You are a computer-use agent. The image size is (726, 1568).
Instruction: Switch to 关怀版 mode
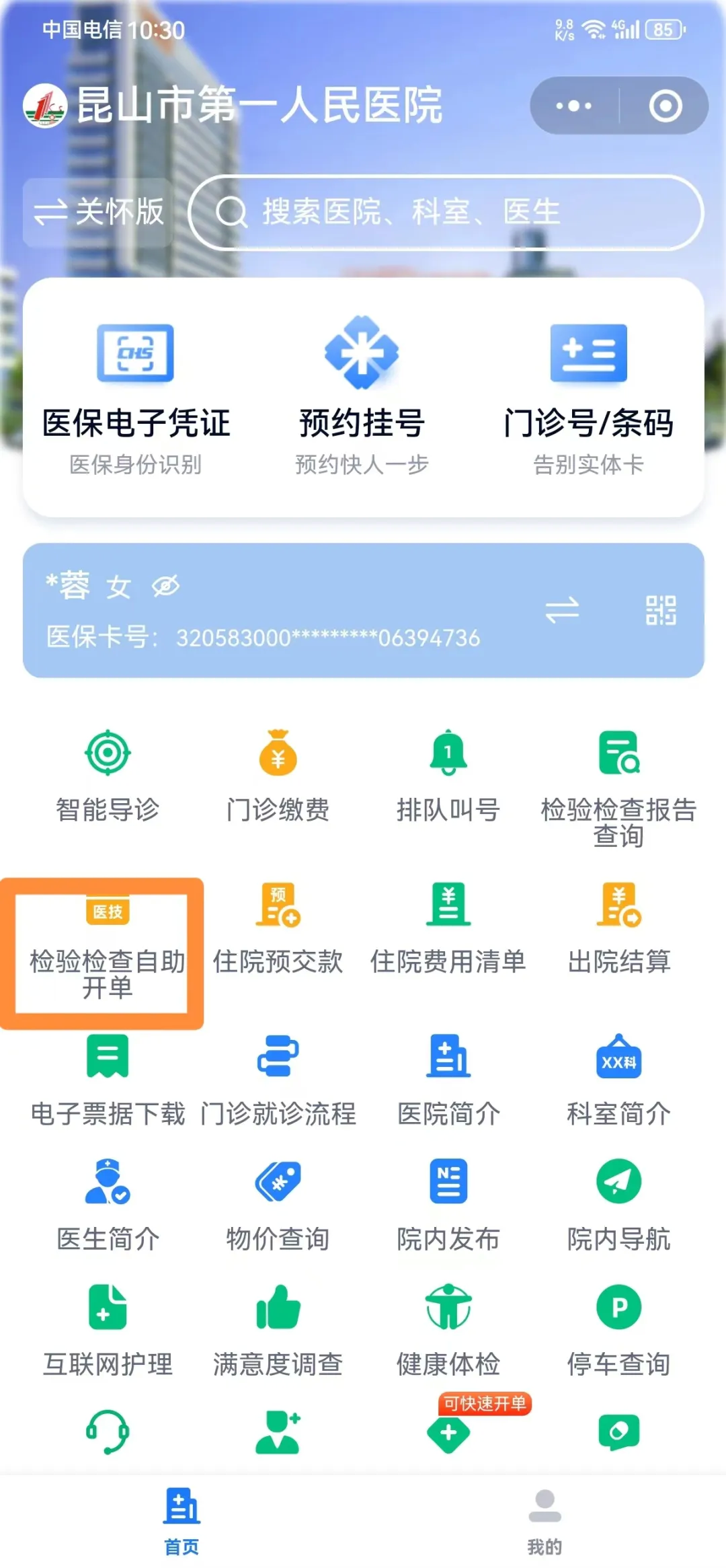tap(99, 213)
